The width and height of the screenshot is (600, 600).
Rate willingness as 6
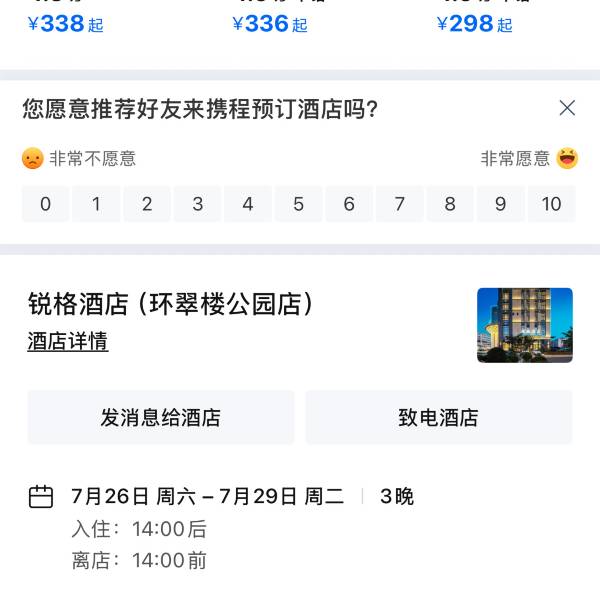tap(349, 204)
